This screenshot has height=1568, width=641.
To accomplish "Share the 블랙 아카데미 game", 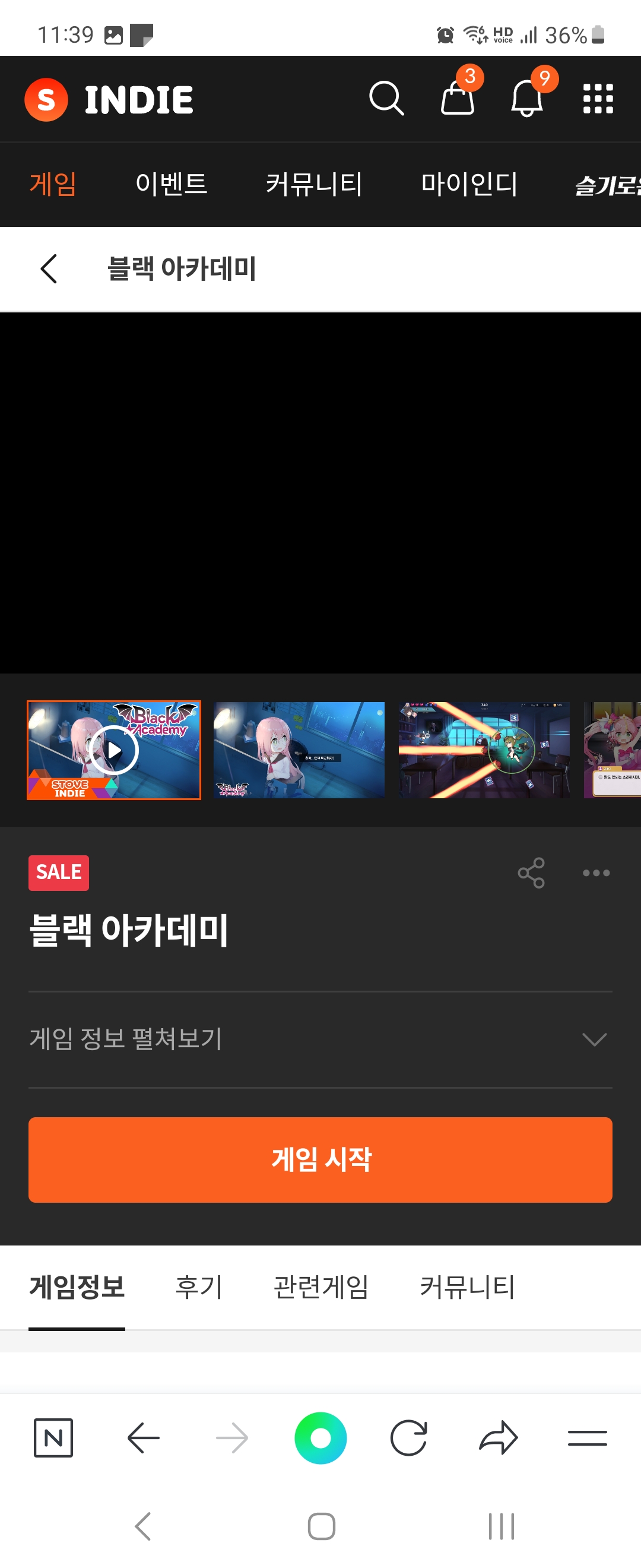I will click(x=531, y=873).
